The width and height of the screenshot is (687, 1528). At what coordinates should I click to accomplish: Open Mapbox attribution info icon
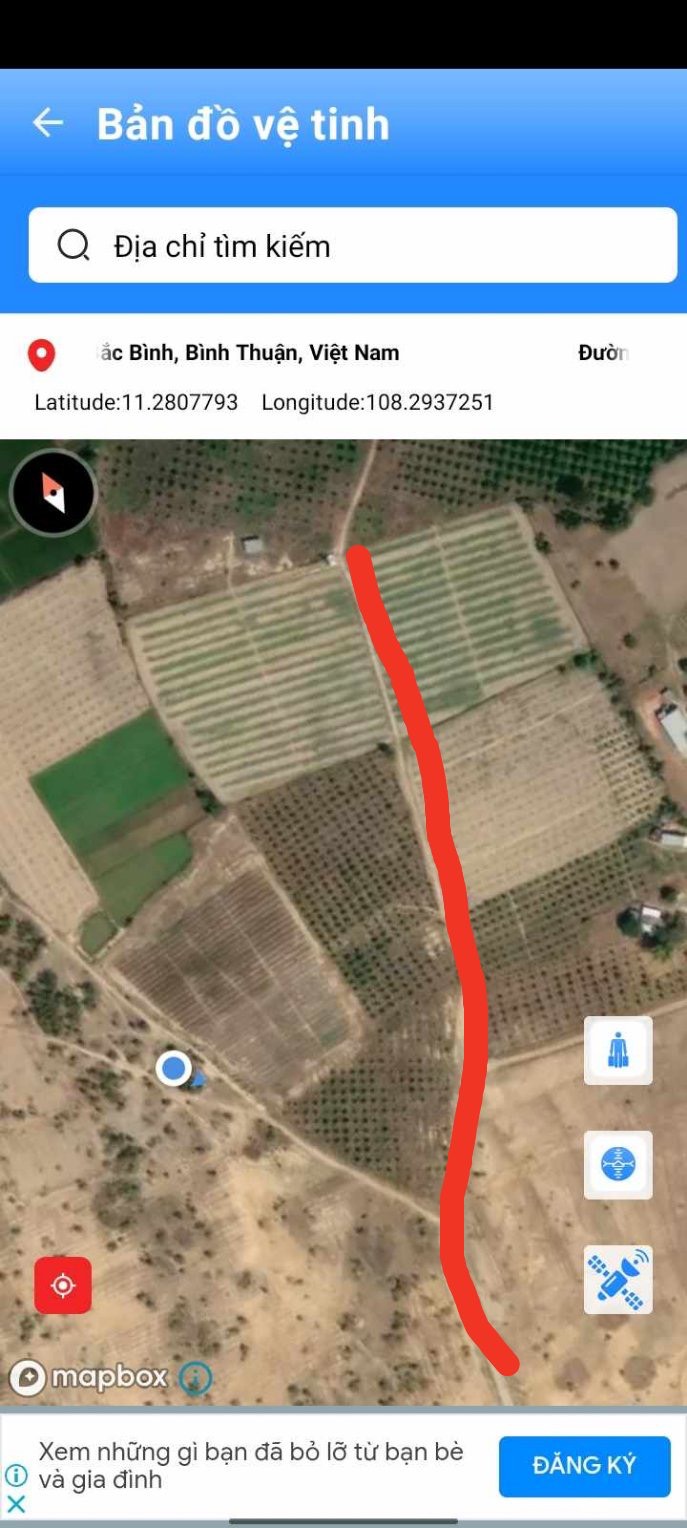coord(195,1378)
